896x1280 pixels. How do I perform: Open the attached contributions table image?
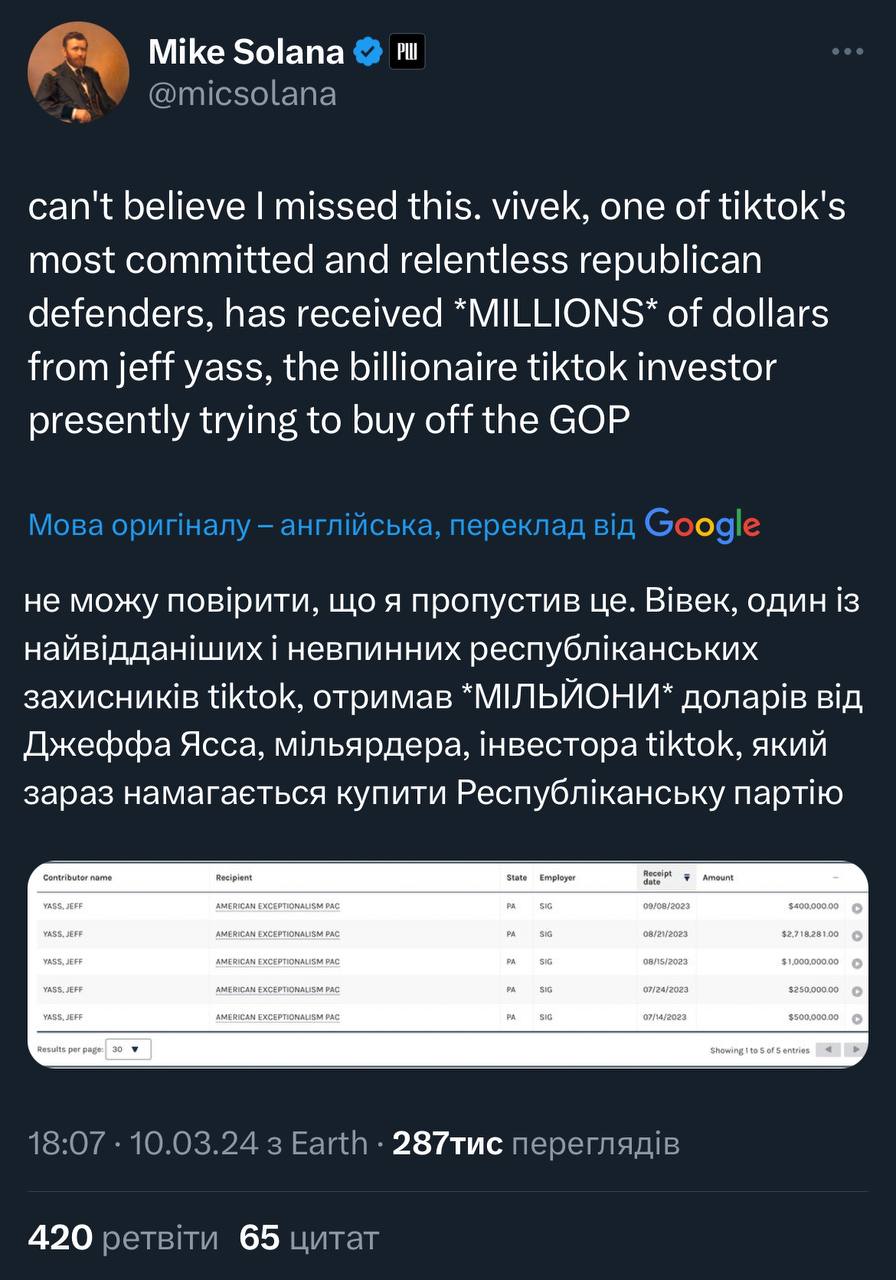point(447,964)
